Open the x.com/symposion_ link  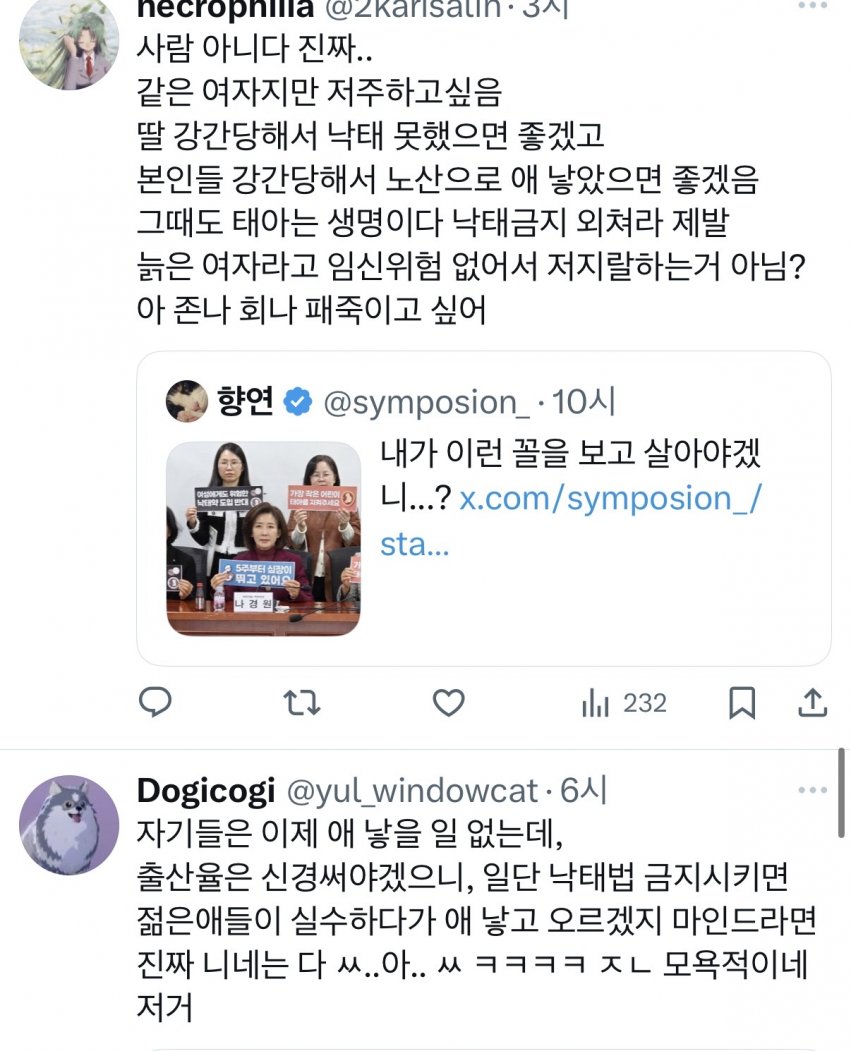[x=610, y=499]
